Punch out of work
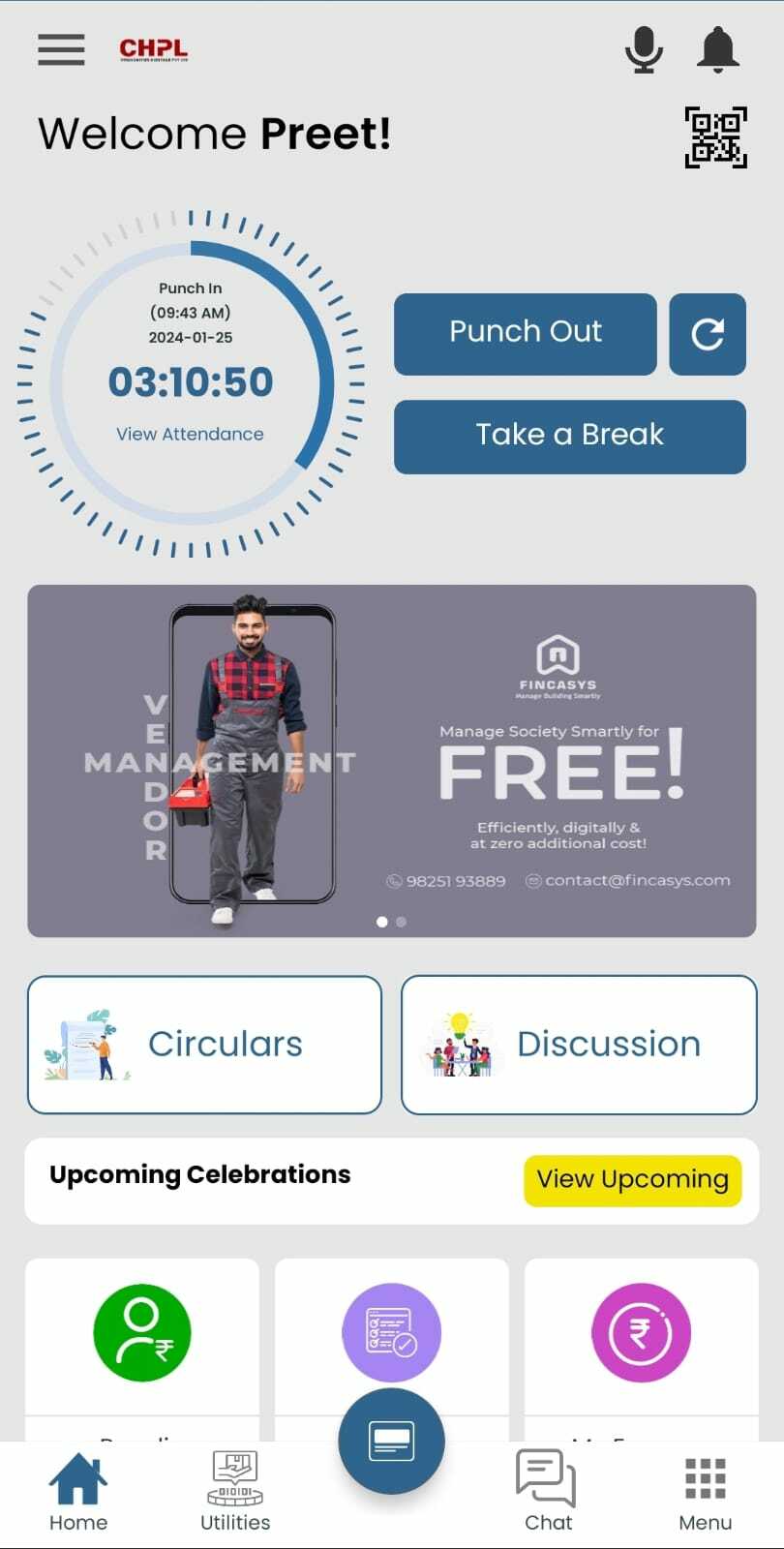This screenshot has width=784, height=1549. click(x=525, y=333)
